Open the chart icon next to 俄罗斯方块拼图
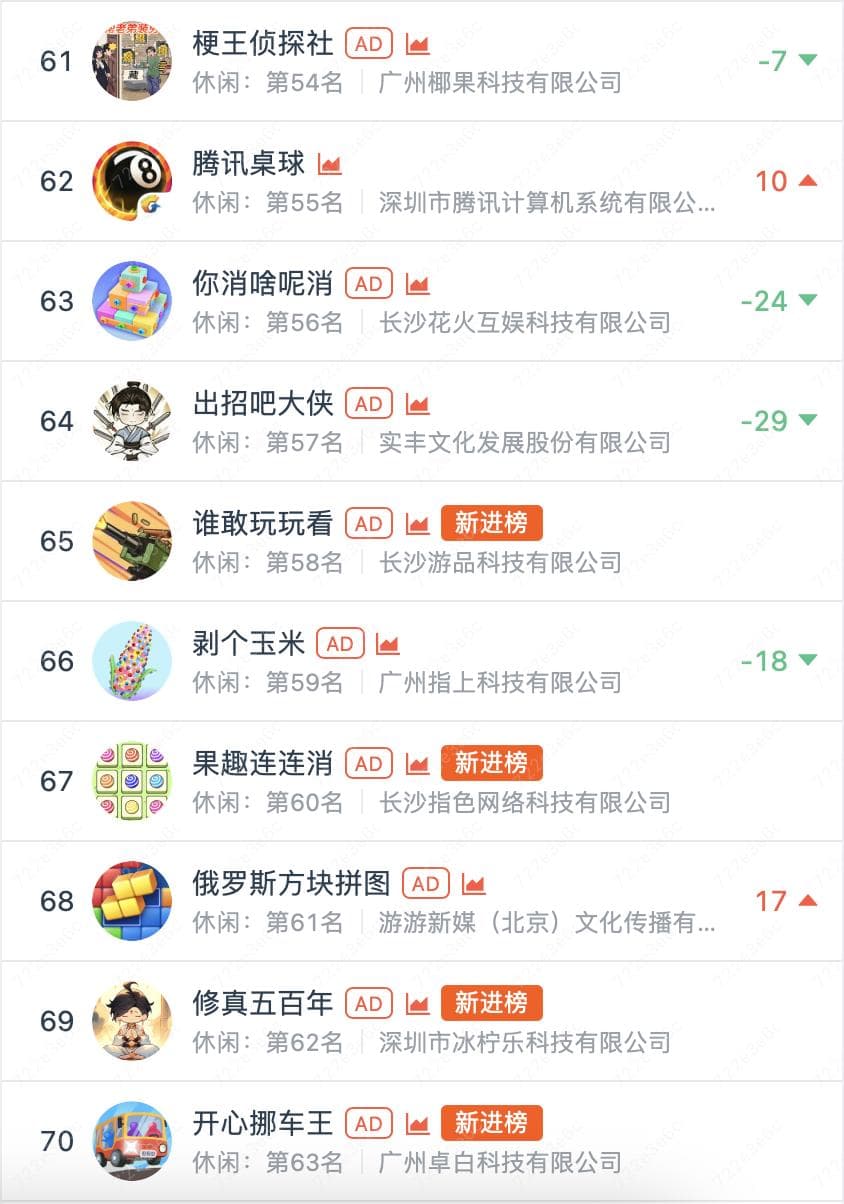Image resolution: width=844 pixels, height=1204 pixels. point(473,884)
